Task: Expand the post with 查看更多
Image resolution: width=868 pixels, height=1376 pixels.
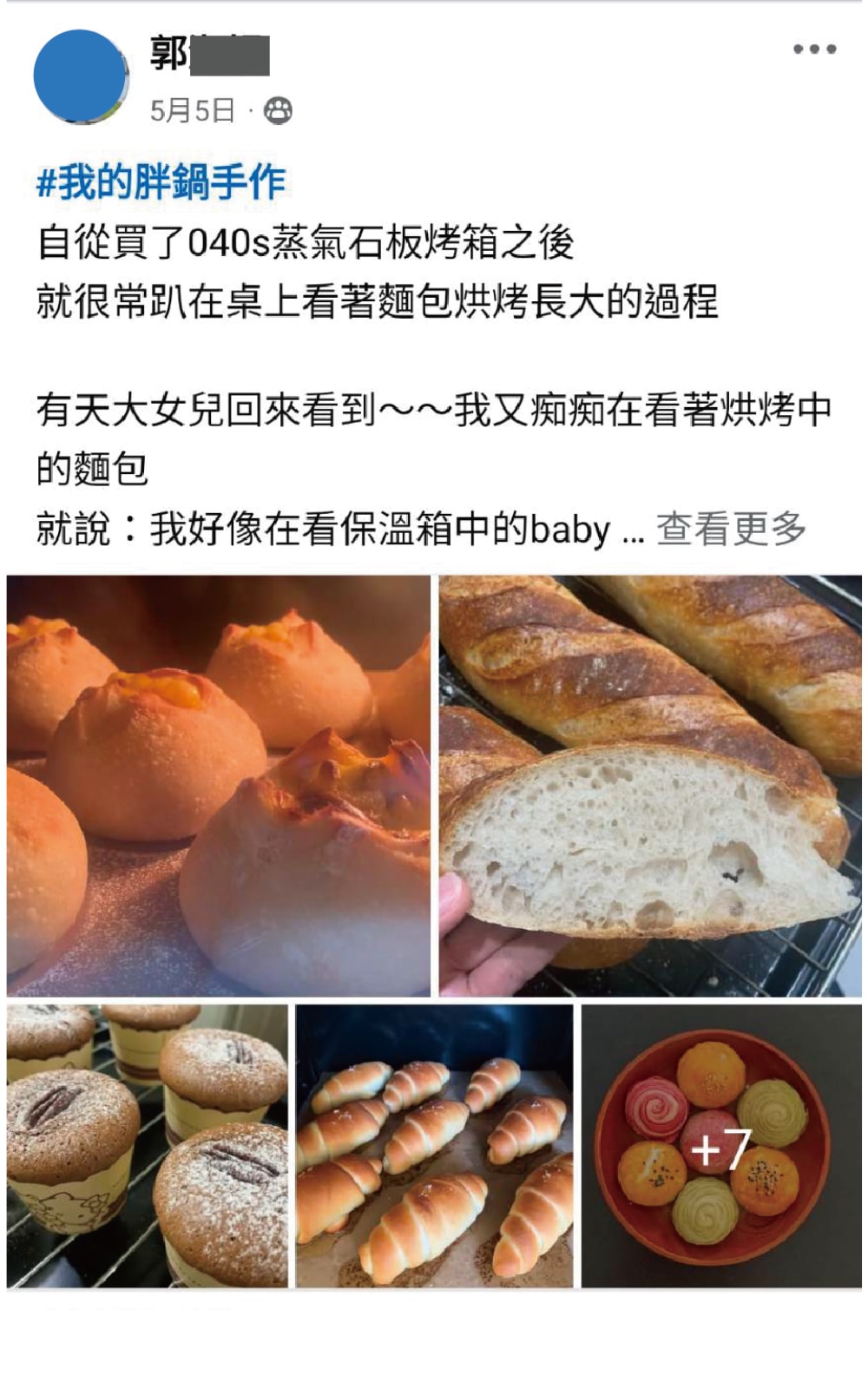Action: pyautogui.click(x=731, y=529)
